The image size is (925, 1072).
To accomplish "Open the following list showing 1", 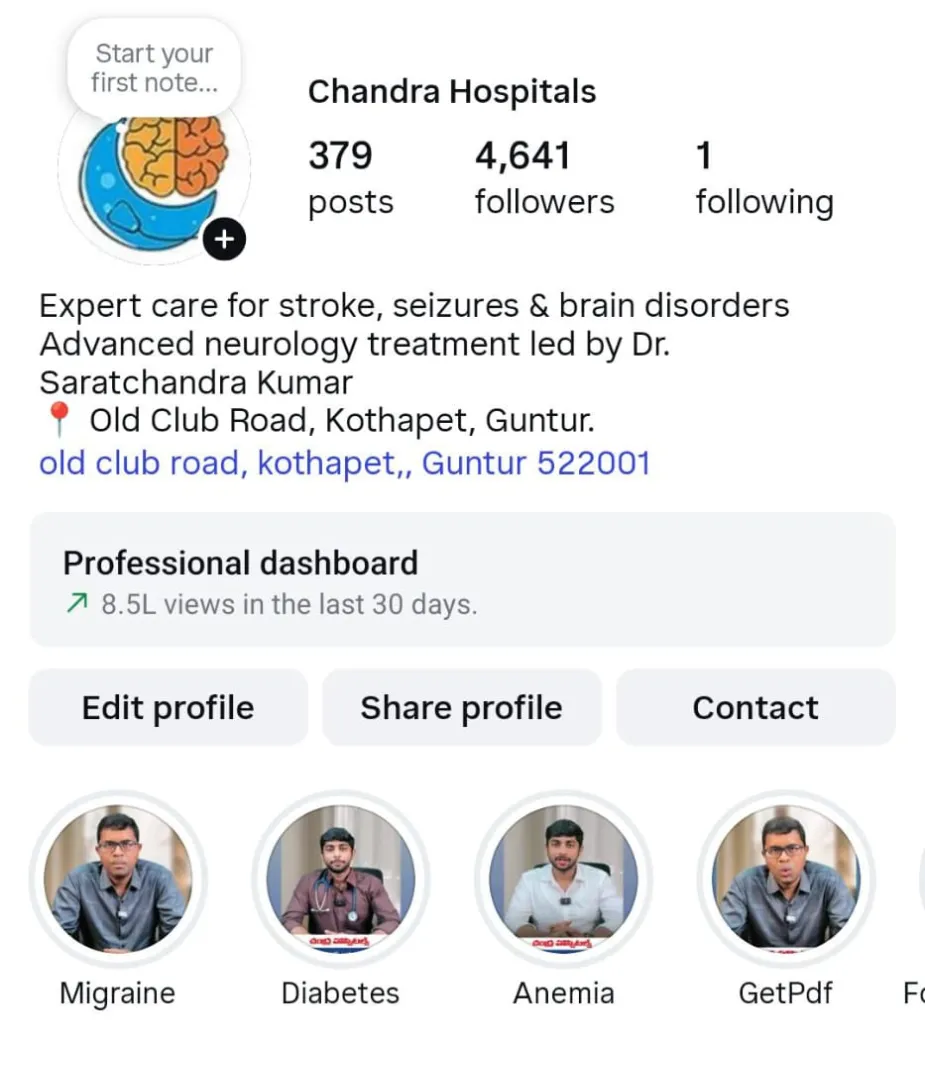I will (x=763, y=177).
